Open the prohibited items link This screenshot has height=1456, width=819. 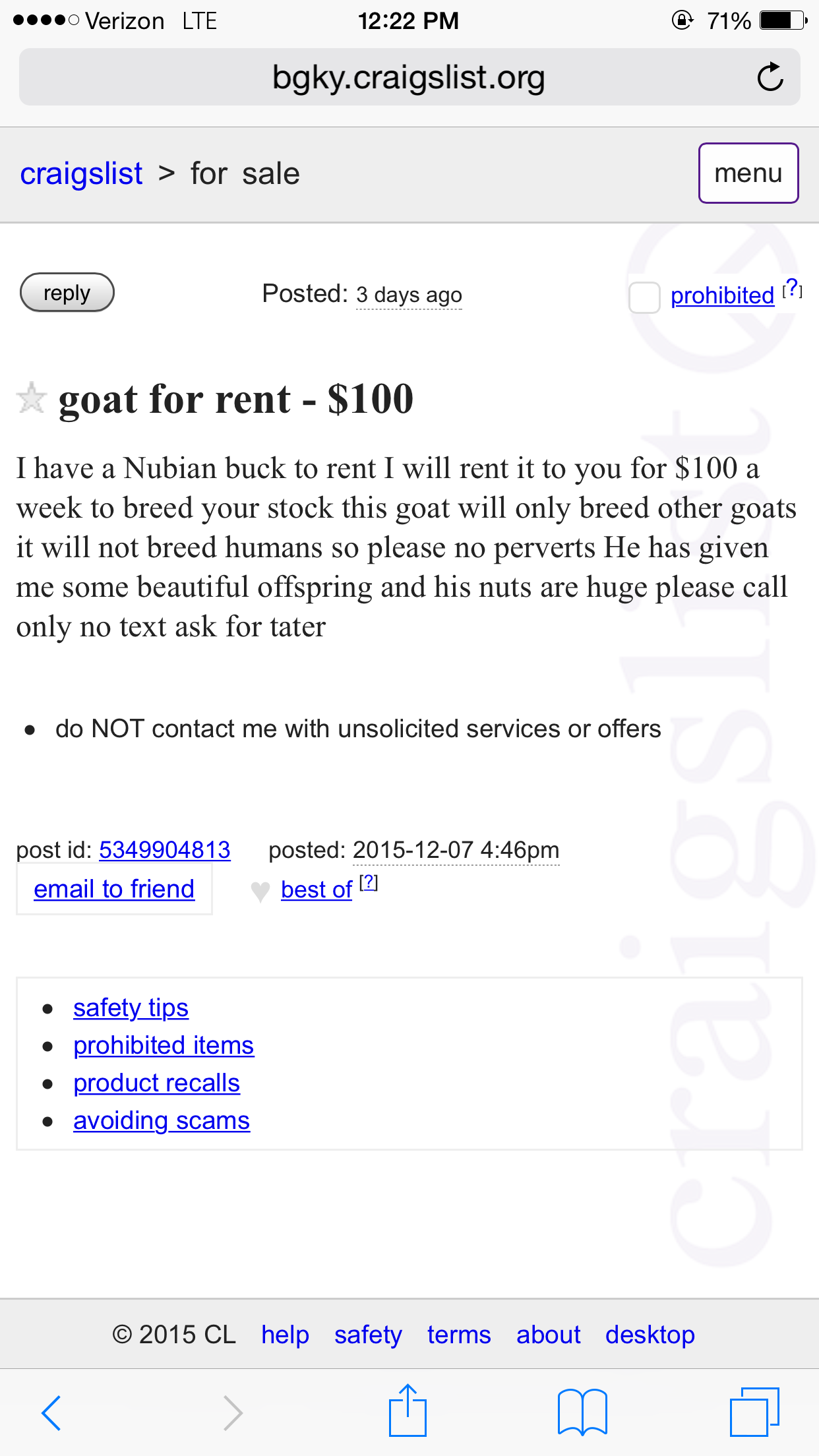point(164,1046)
